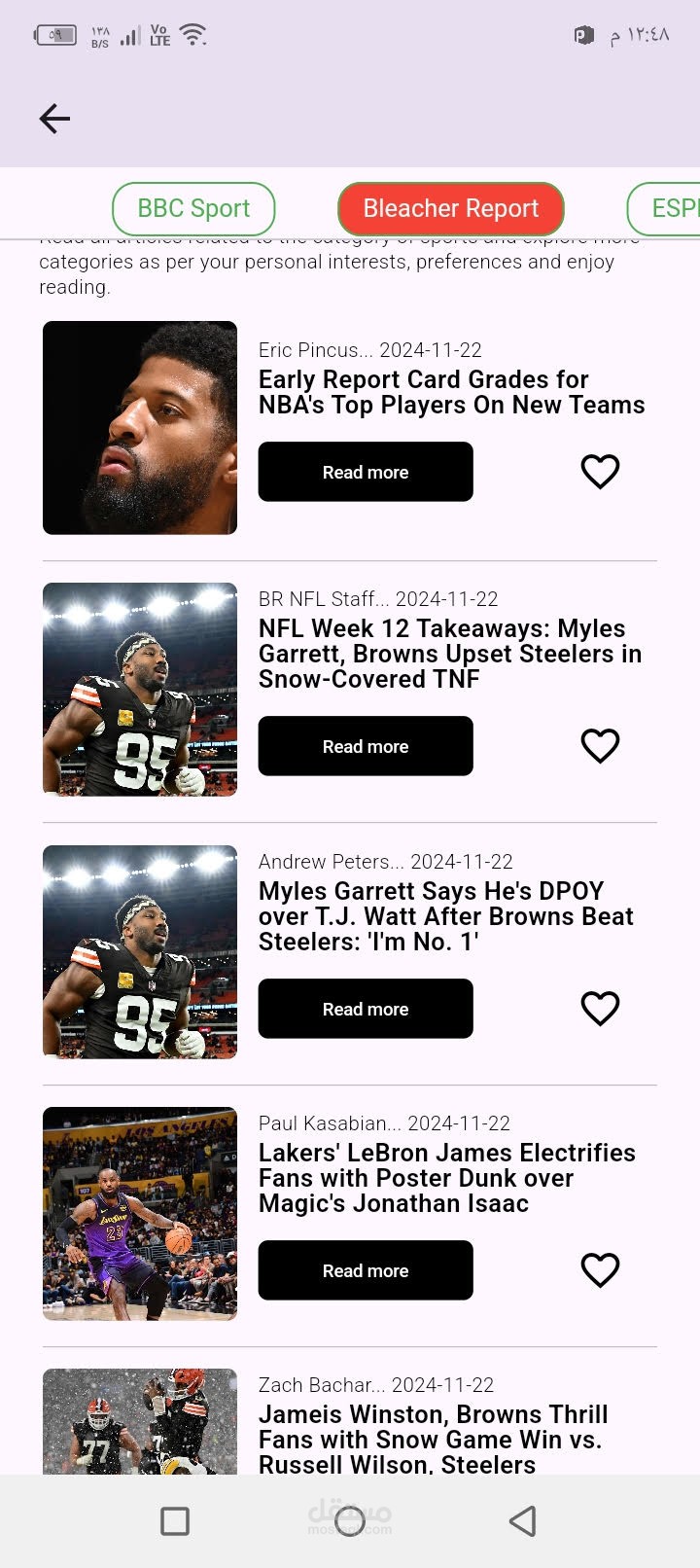Read more about Early Report Card Grades
The image size is (700, 1568).
366,472
